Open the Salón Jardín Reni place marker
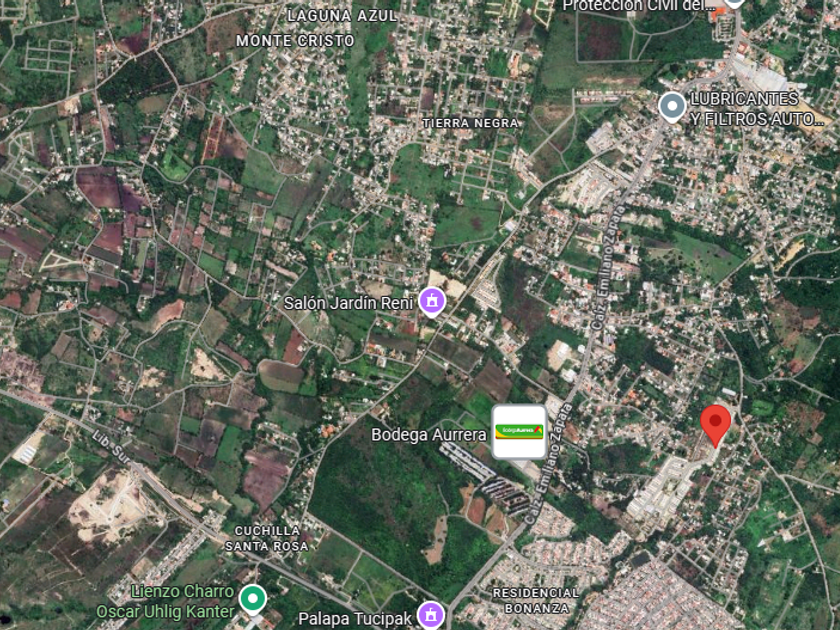Screen dimensions: 840x630 [x=432, y=302]
